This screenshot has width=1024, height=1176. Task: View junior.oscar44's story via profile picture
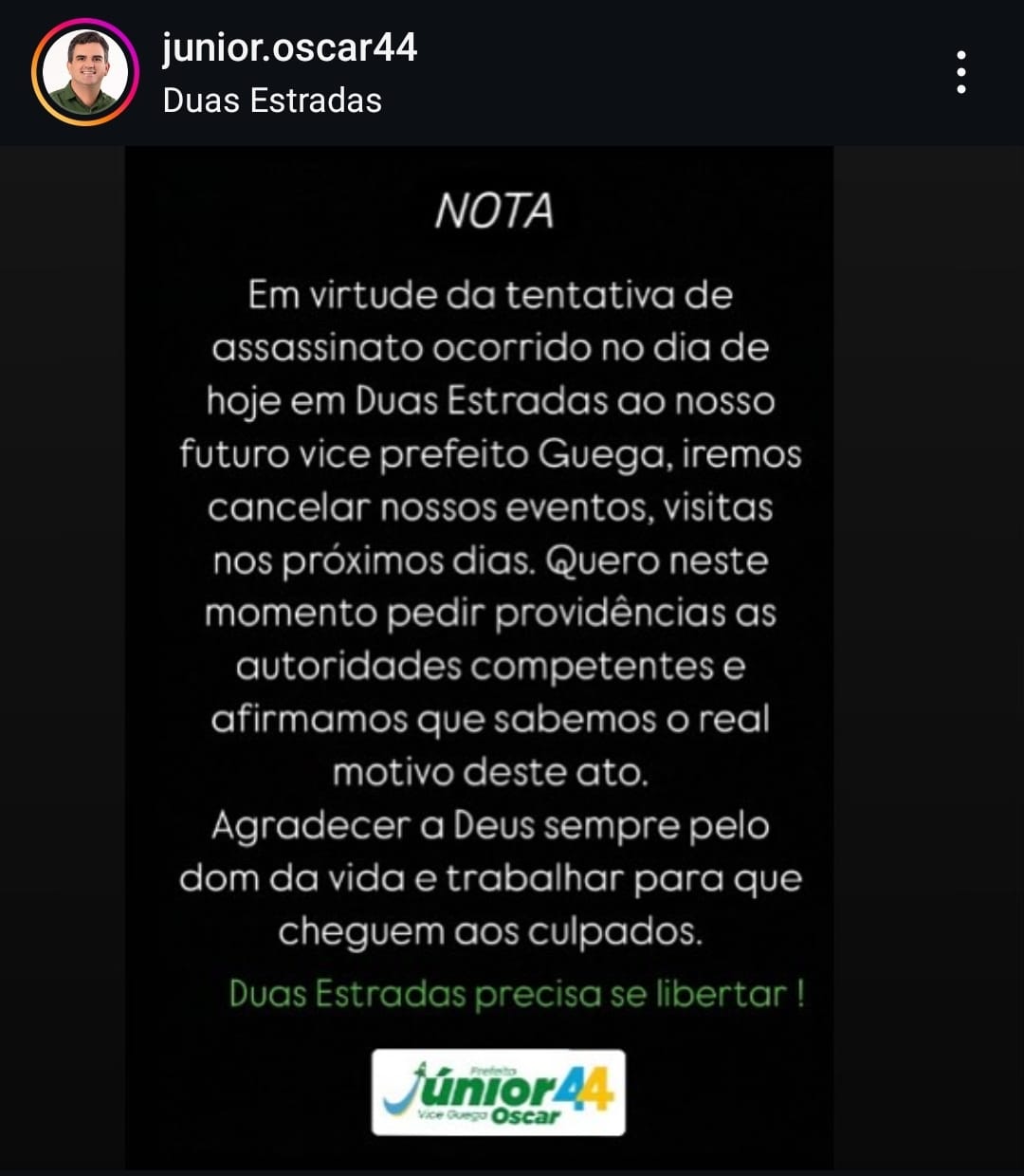84,72
